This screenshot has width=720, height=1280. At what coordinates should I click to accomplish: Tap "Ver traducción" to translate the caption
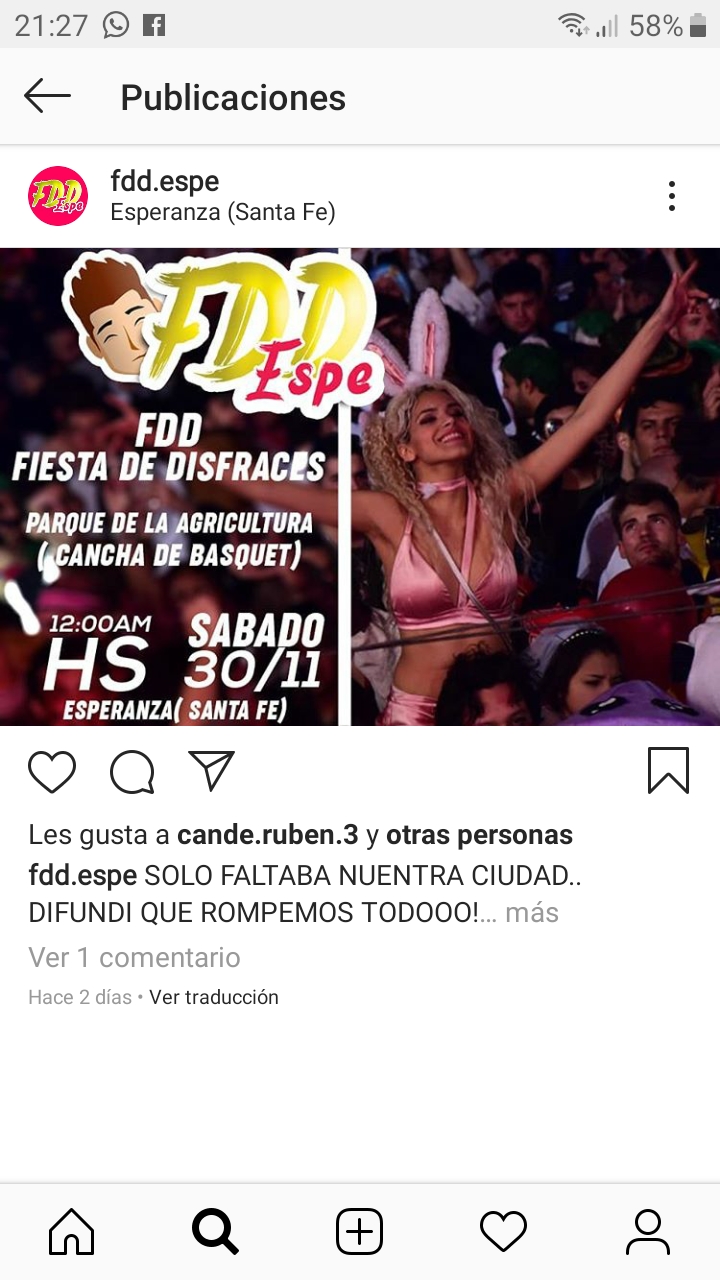click(x=214, y=997)
